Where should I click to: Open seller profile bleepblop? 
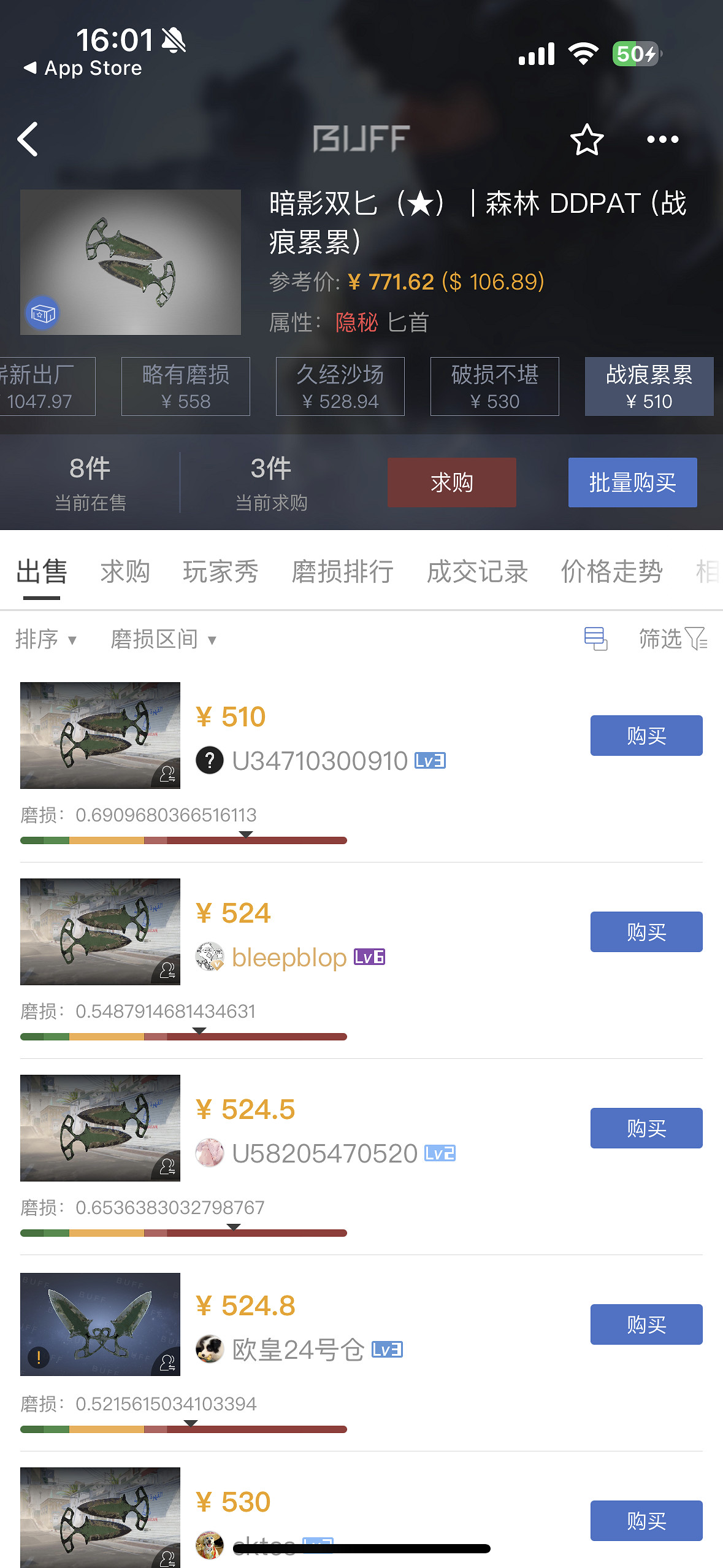pyautogui.click(x=289, y=956)
